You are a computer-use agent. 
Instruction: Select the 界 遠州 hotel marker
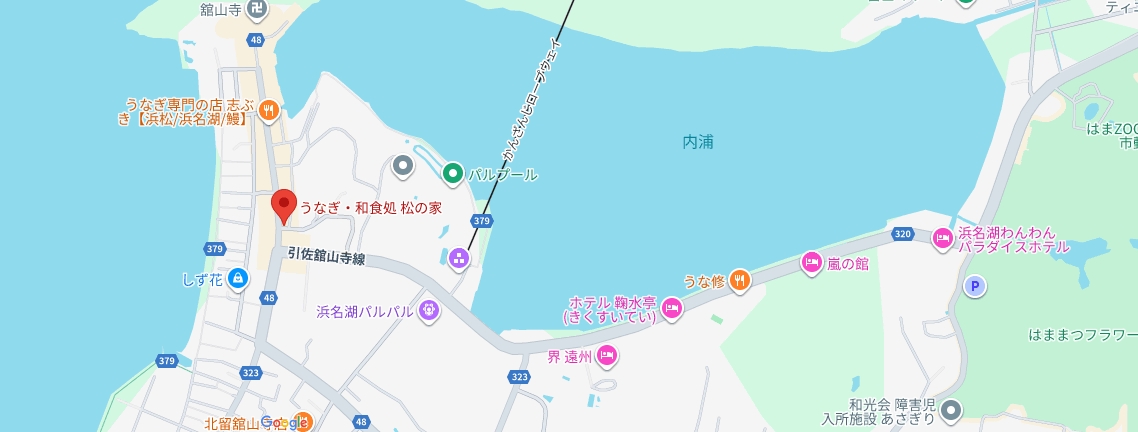tap(607, 356)
